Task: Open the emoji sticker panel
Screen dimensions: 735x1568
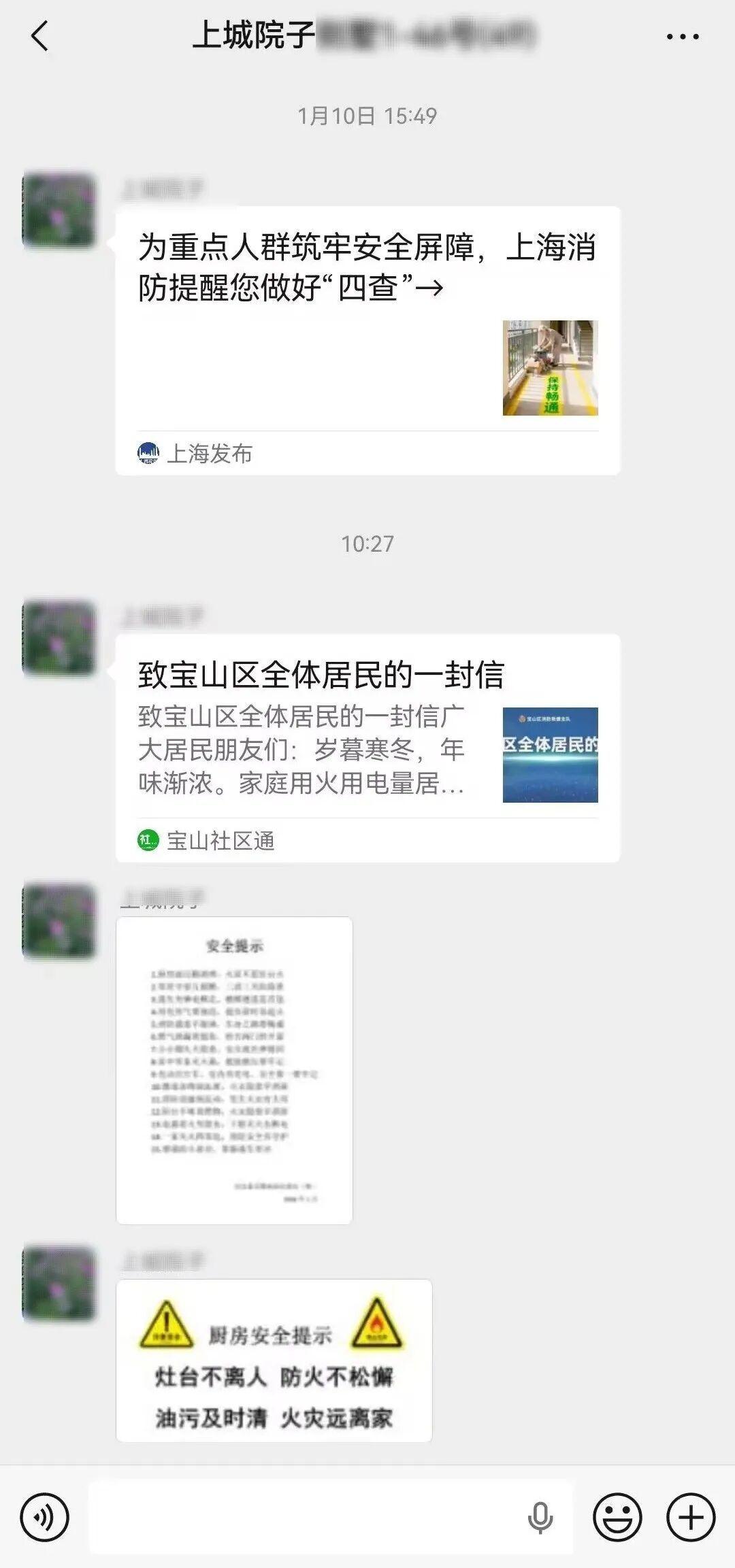Action: (617, 1517)
